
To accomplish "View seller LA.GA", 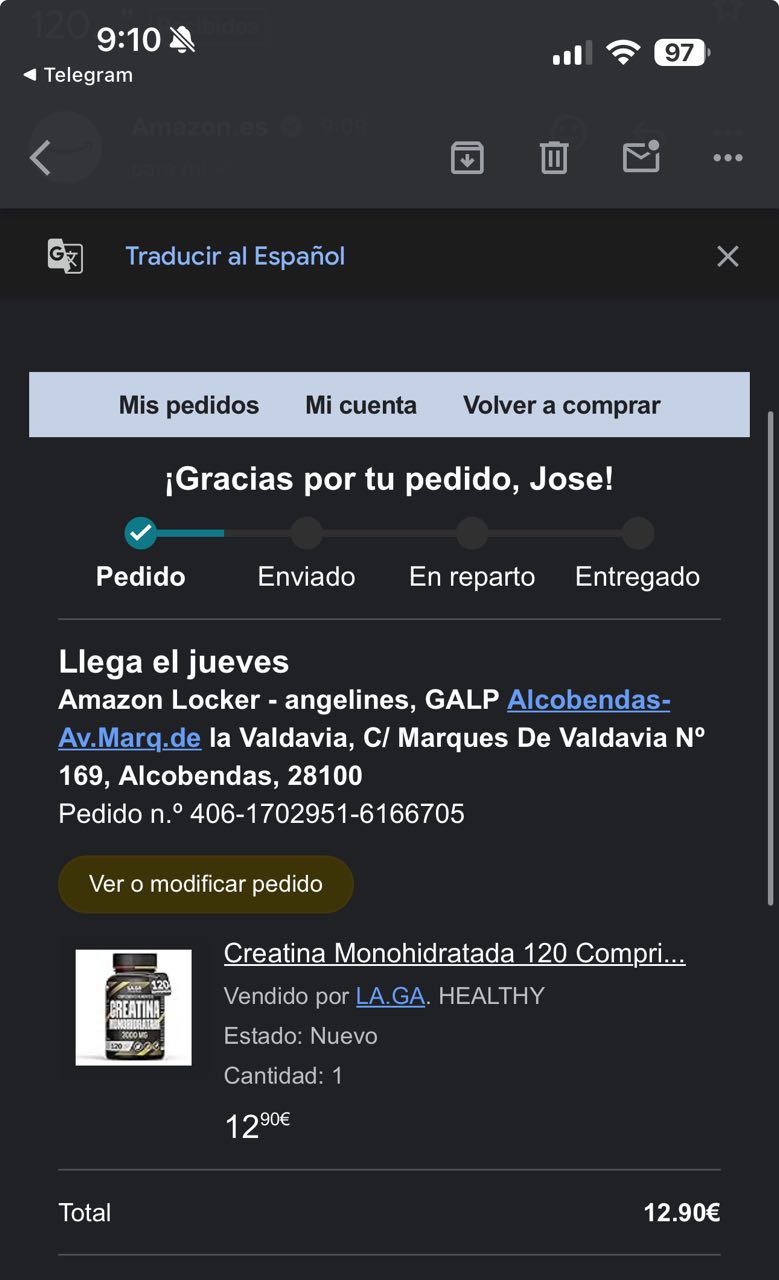I will (390, 996).
